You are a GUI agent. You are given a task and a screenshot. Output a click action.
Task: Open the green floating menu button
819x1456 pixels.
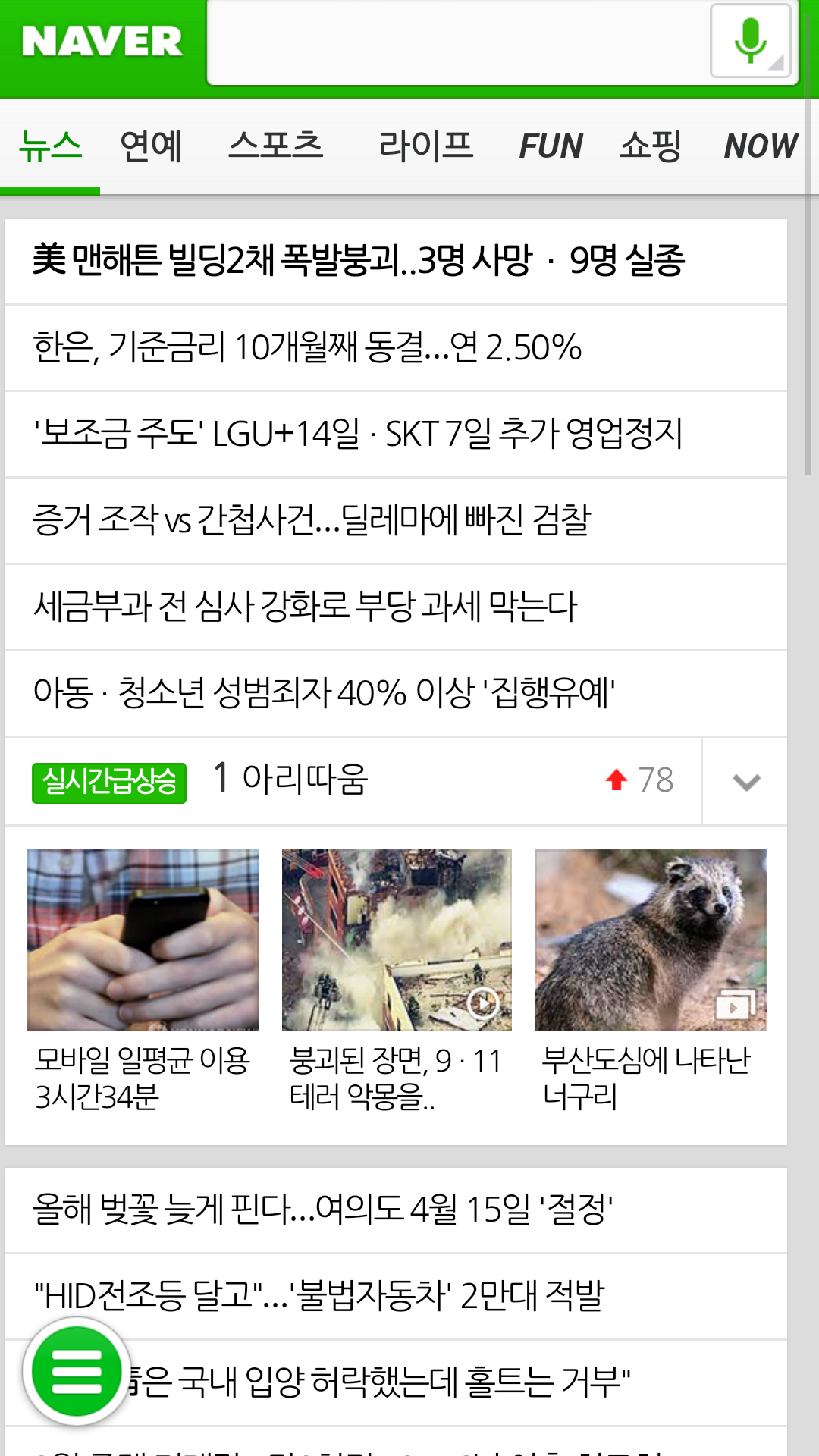77,1371
